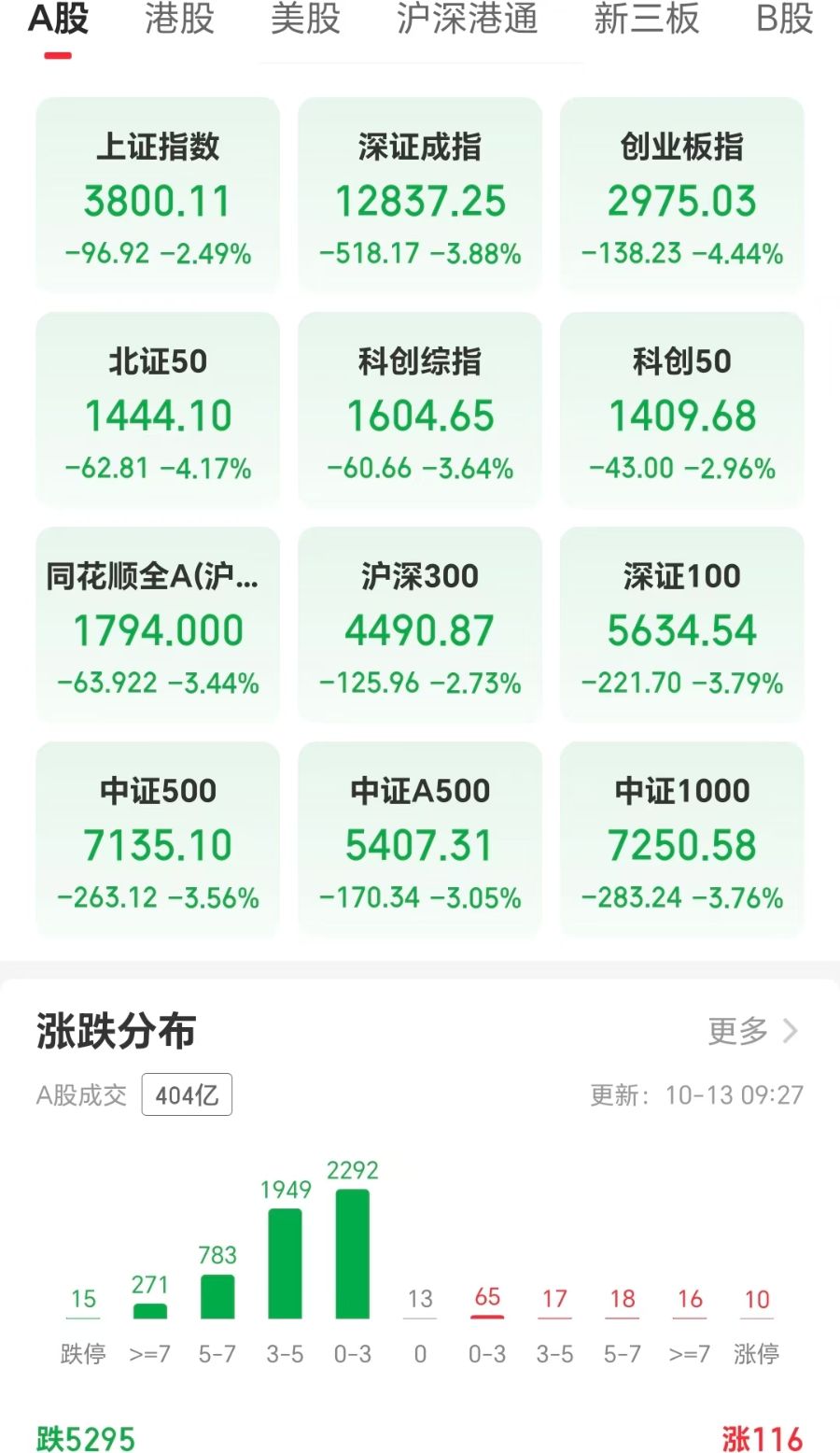Open 更多 for 涨跌分布
This screenshot has height=1453, width=840.
752,1032
